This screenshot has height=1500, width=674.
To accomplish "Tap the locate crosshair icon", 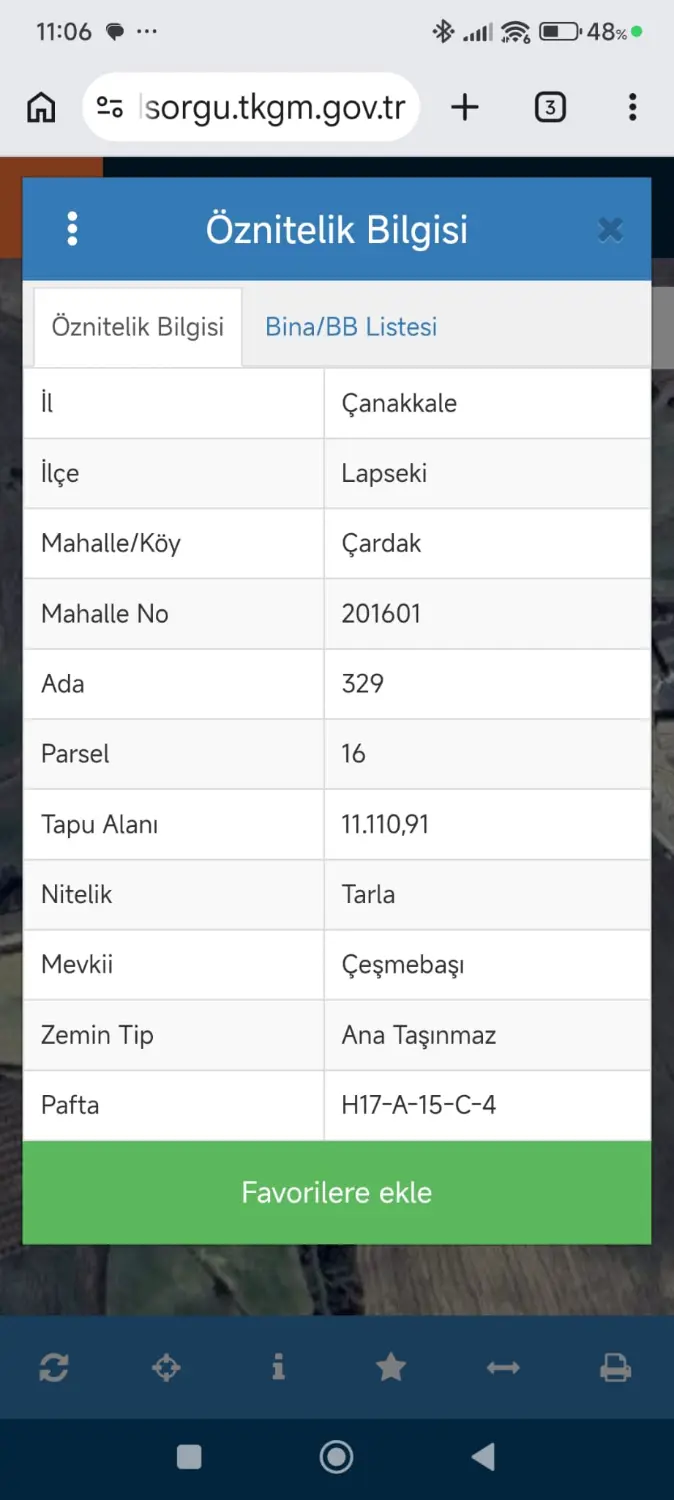I will coord(166,1367).
